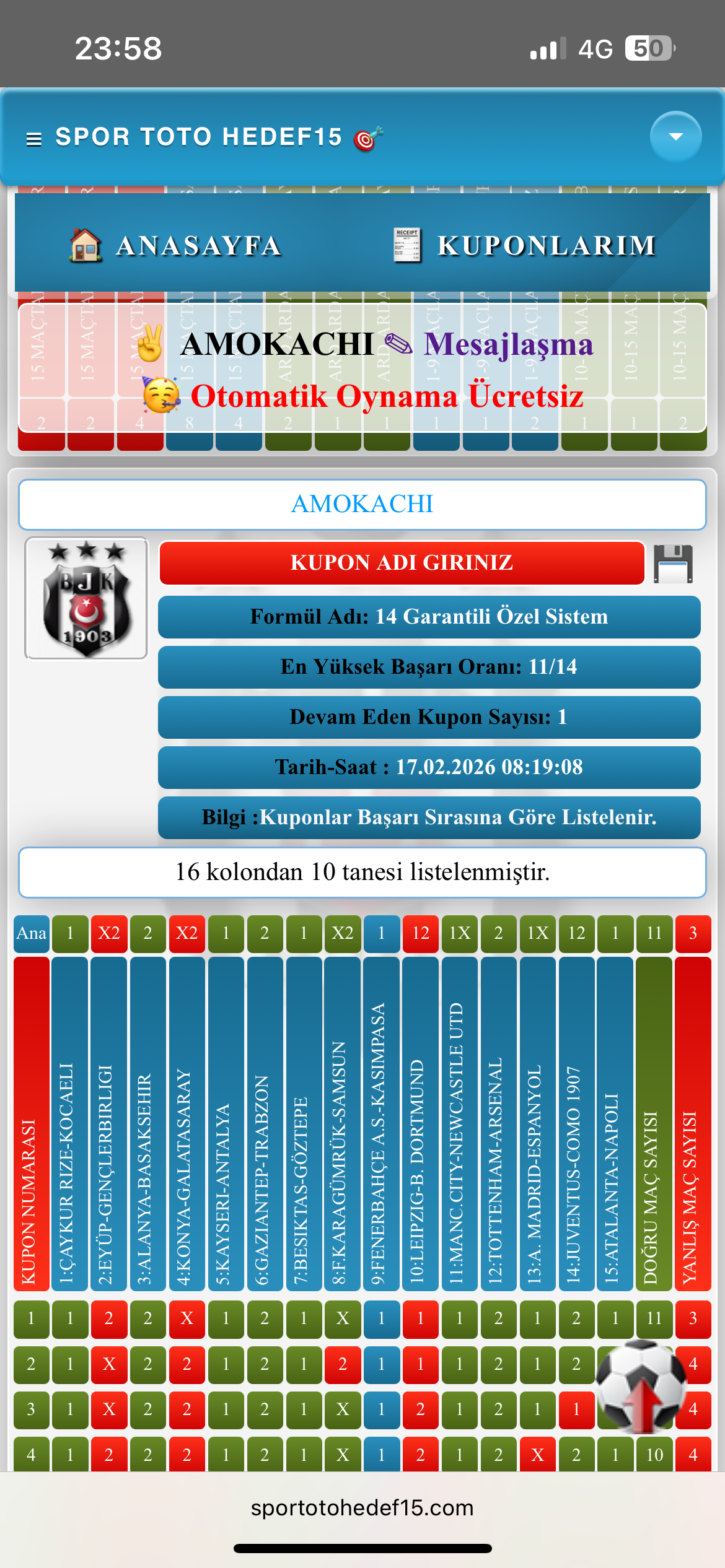Expand the top-right dropdown arrow
Viewport: 725px width, 1568px height.
tap(675, 136)
